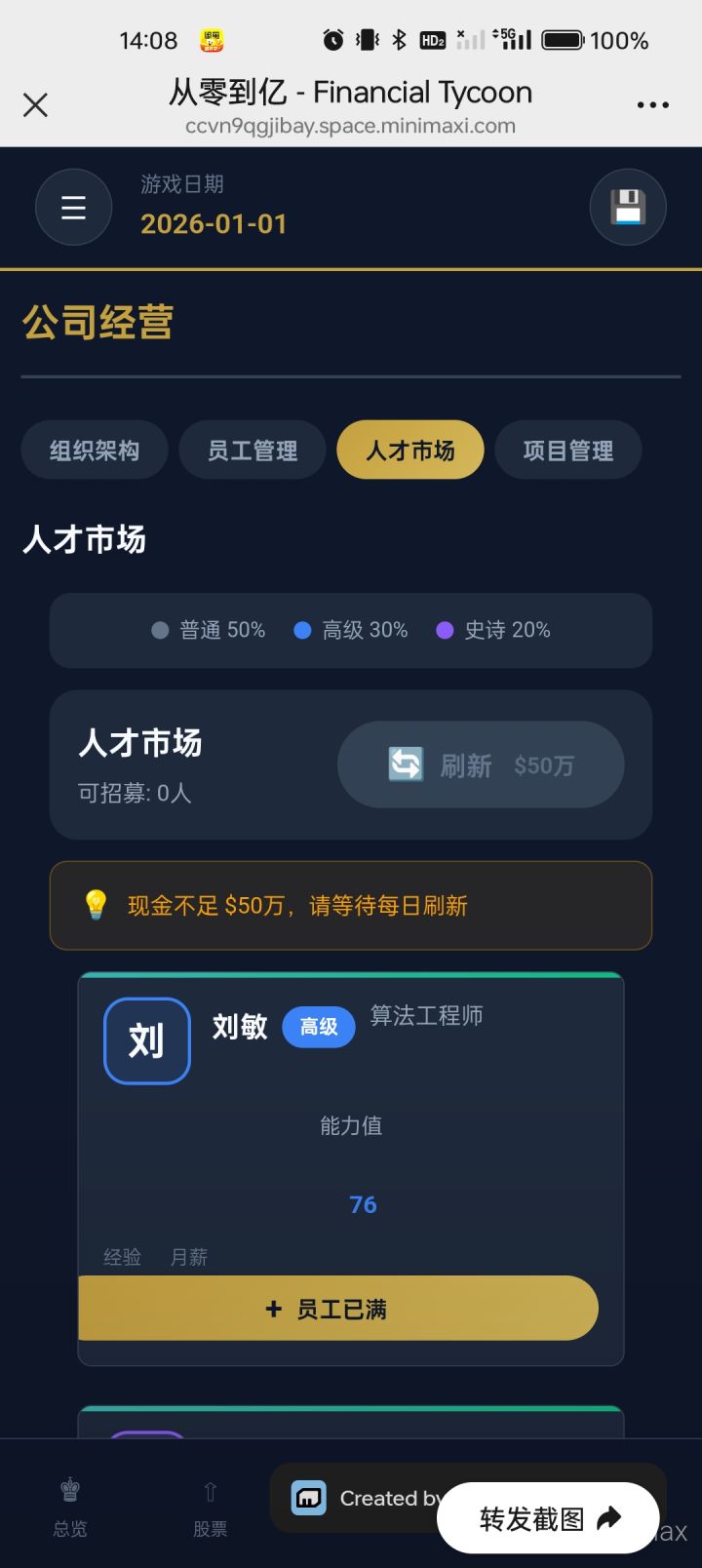The height and width of the screenshot is (1568, 702).
Task: Tap the lightbulb cash warning banner
Action: pyautogui.click(x=351, y=905)
